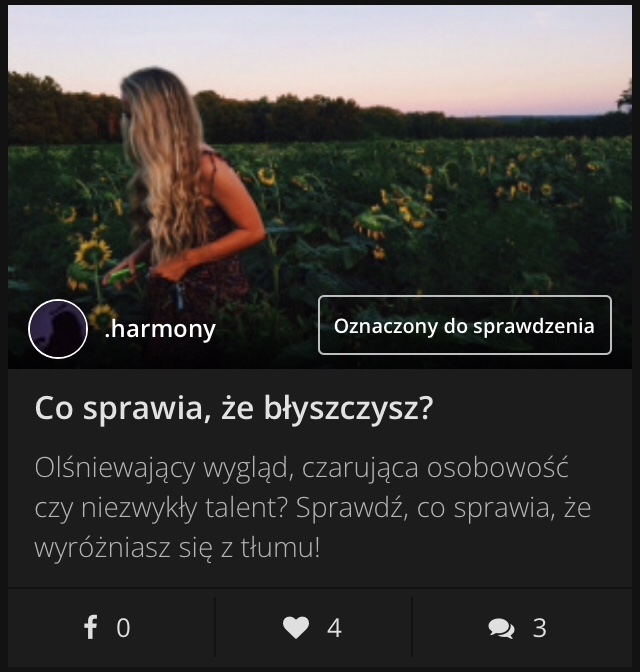Image resolution: width=640 pixels, height=672 pixels.
Task: Share the quiz on Facebook
Action: [108, 627]
